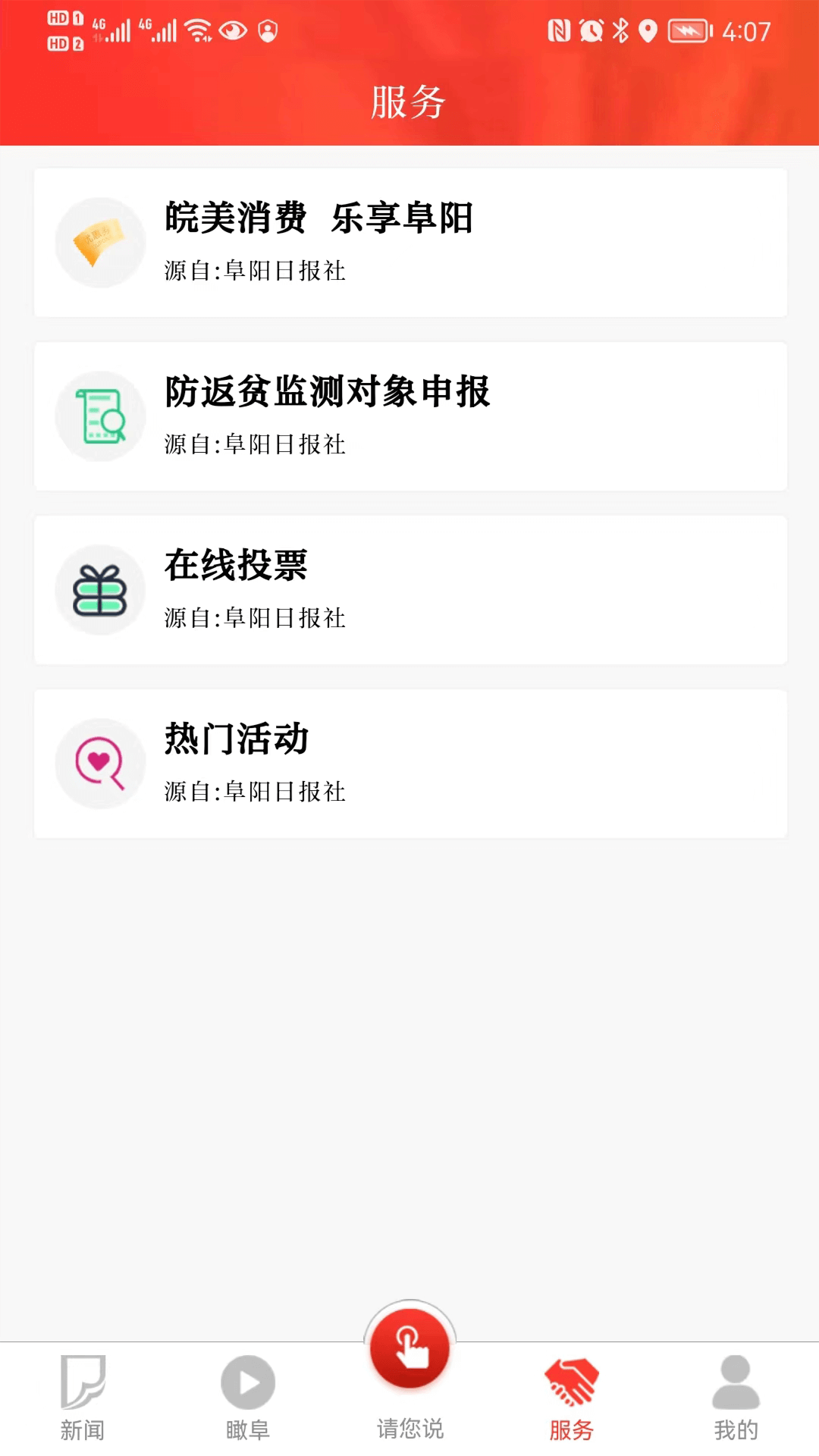The height and width of the screenshot is (1456, 819).
Task: Click the heart magnifier icon for 热门活动
Action: coord(99,763)
